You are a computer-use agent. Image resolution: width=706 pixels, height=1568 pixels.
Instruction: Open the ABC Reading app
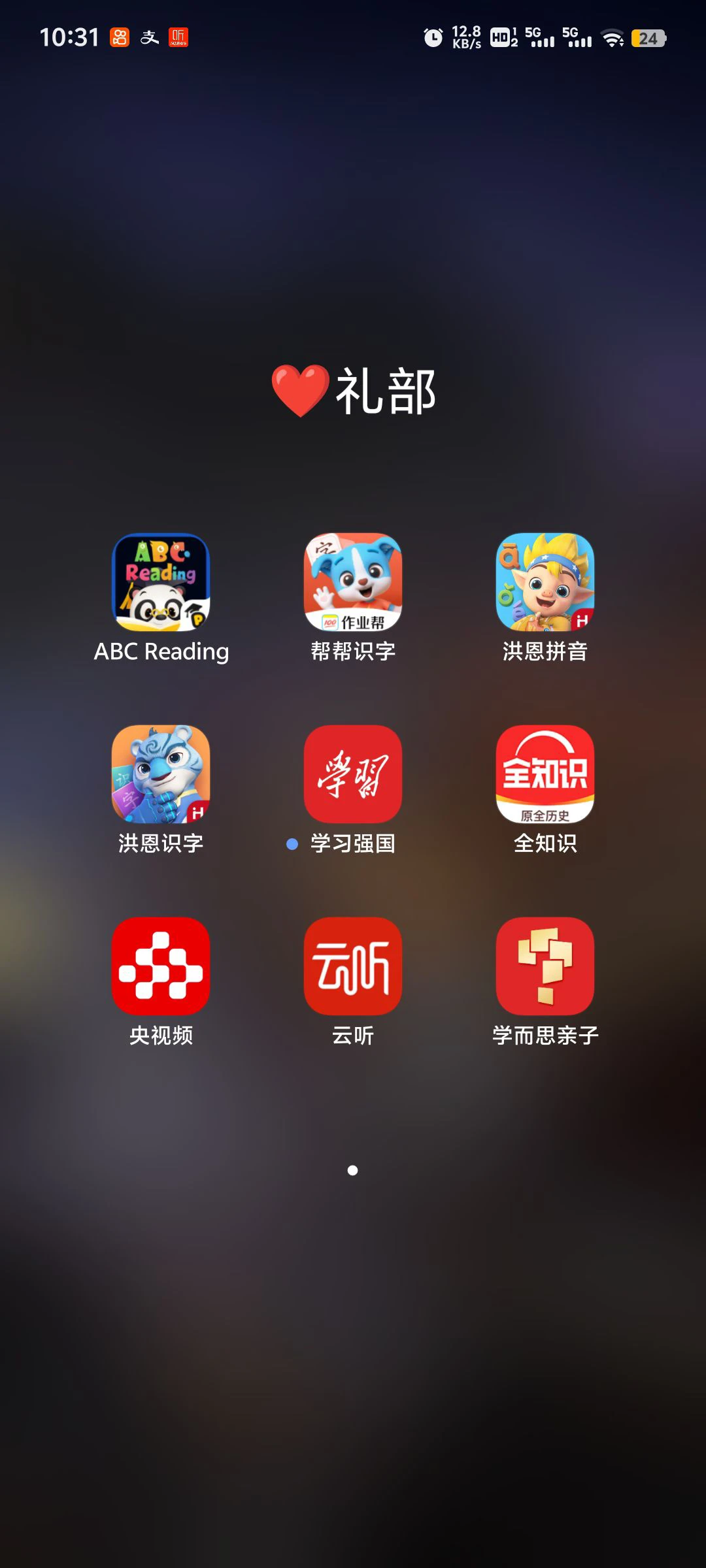click(x=161, y=582)
